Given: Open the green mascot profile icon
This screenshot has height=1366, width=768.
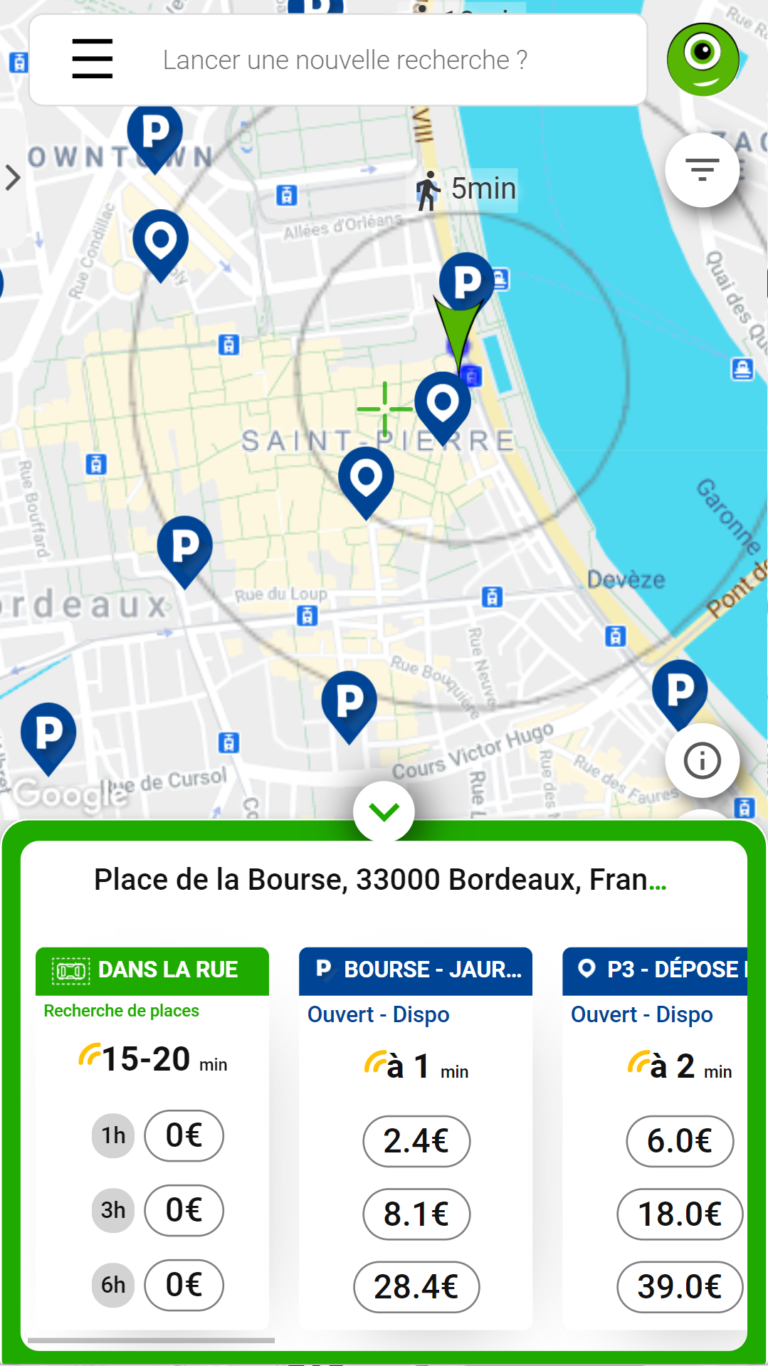Looking at the screenshot, I should [703, 60].
